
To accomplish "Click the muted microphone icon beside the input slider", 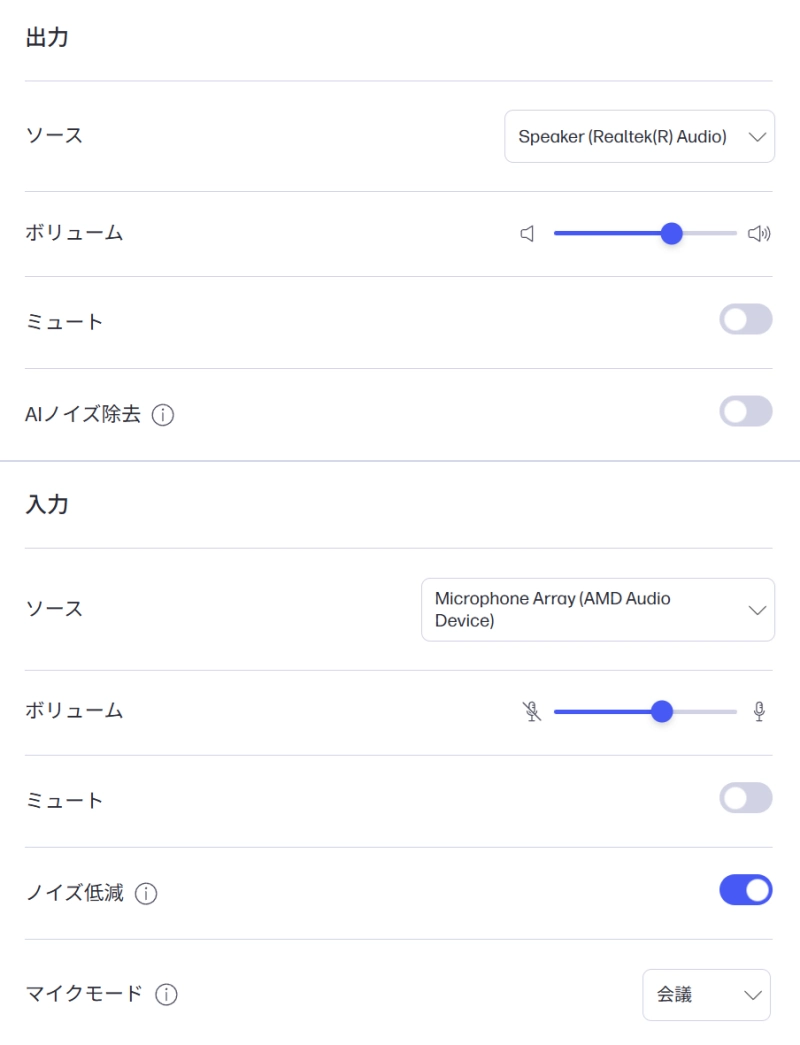I will click(x=533, y=711).
